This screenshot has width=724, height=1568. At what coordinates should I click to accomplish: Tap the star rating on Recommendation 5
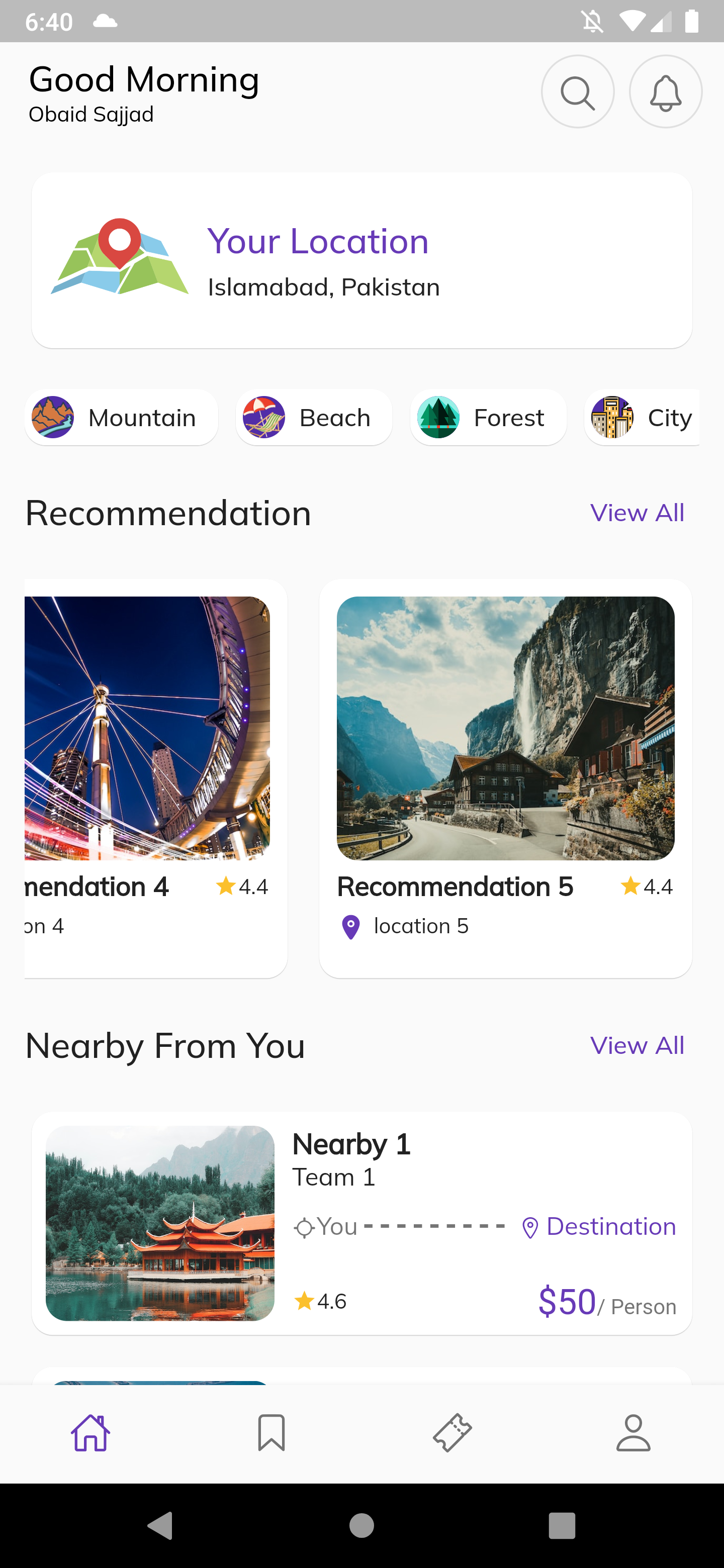pos(630,886)
